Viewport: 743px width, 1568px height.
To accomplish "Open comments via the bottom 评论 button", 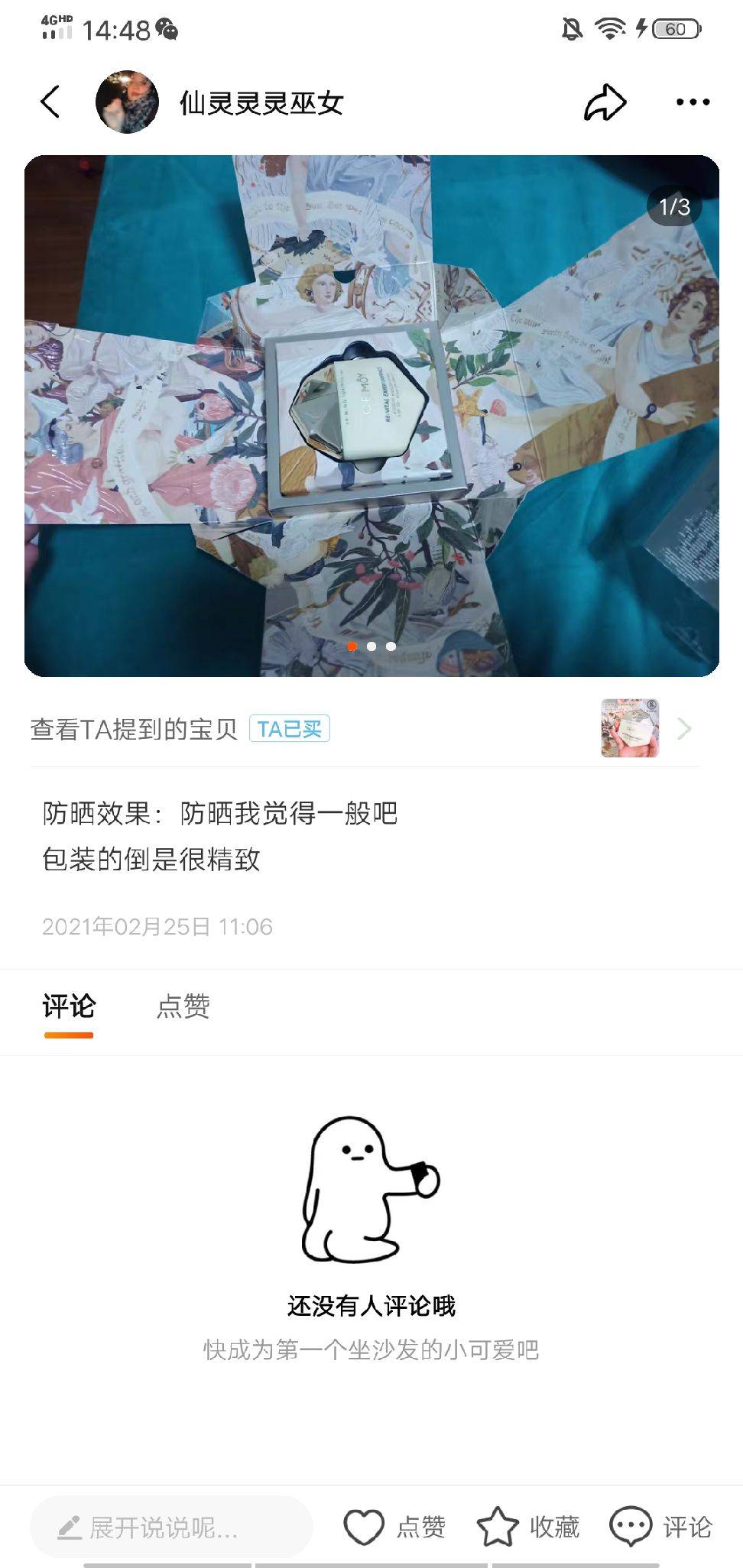I will point(661,1528).
